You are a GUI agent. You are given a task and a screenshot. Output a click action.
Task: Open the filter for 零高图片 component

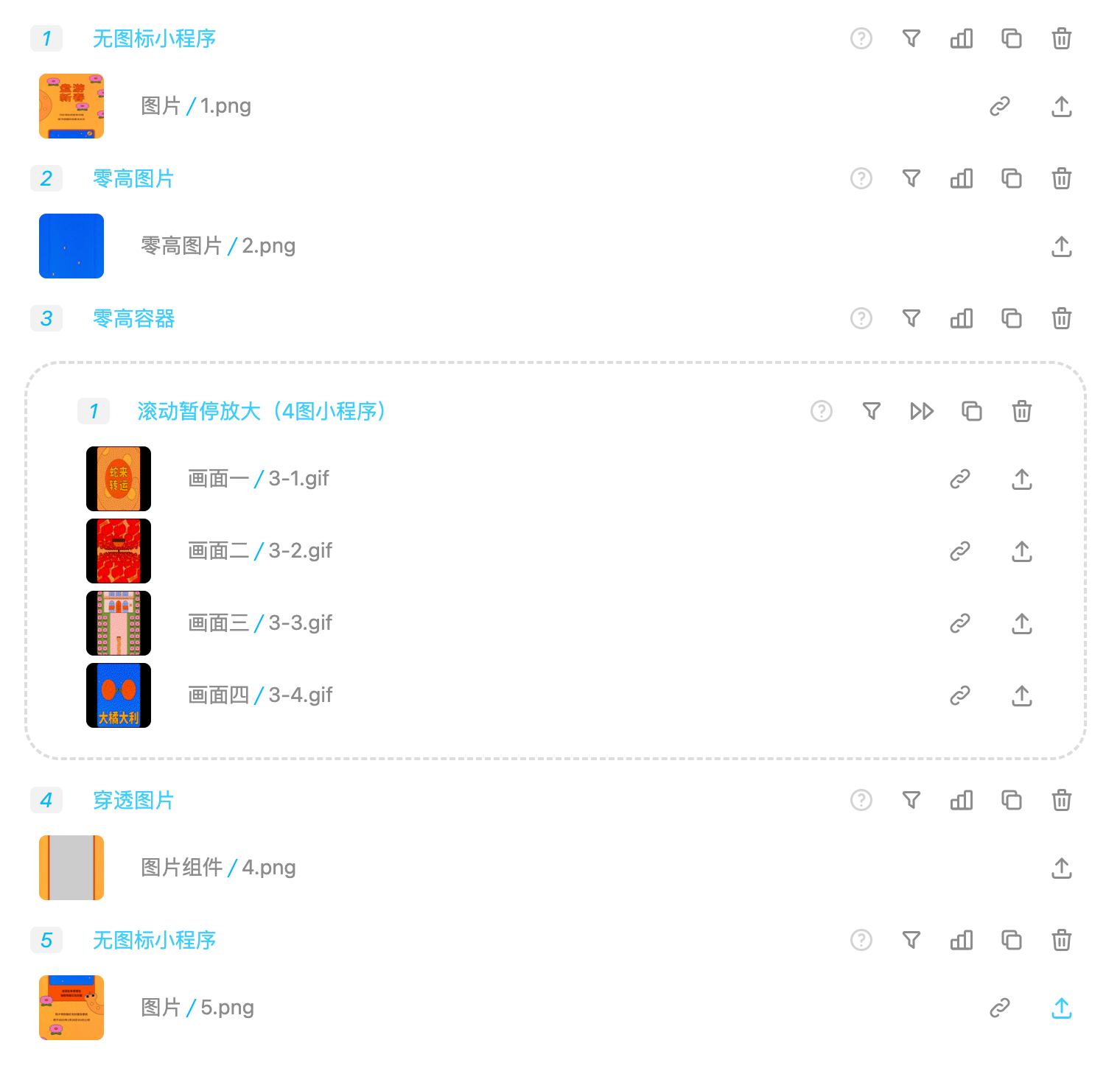coord(911,178)
